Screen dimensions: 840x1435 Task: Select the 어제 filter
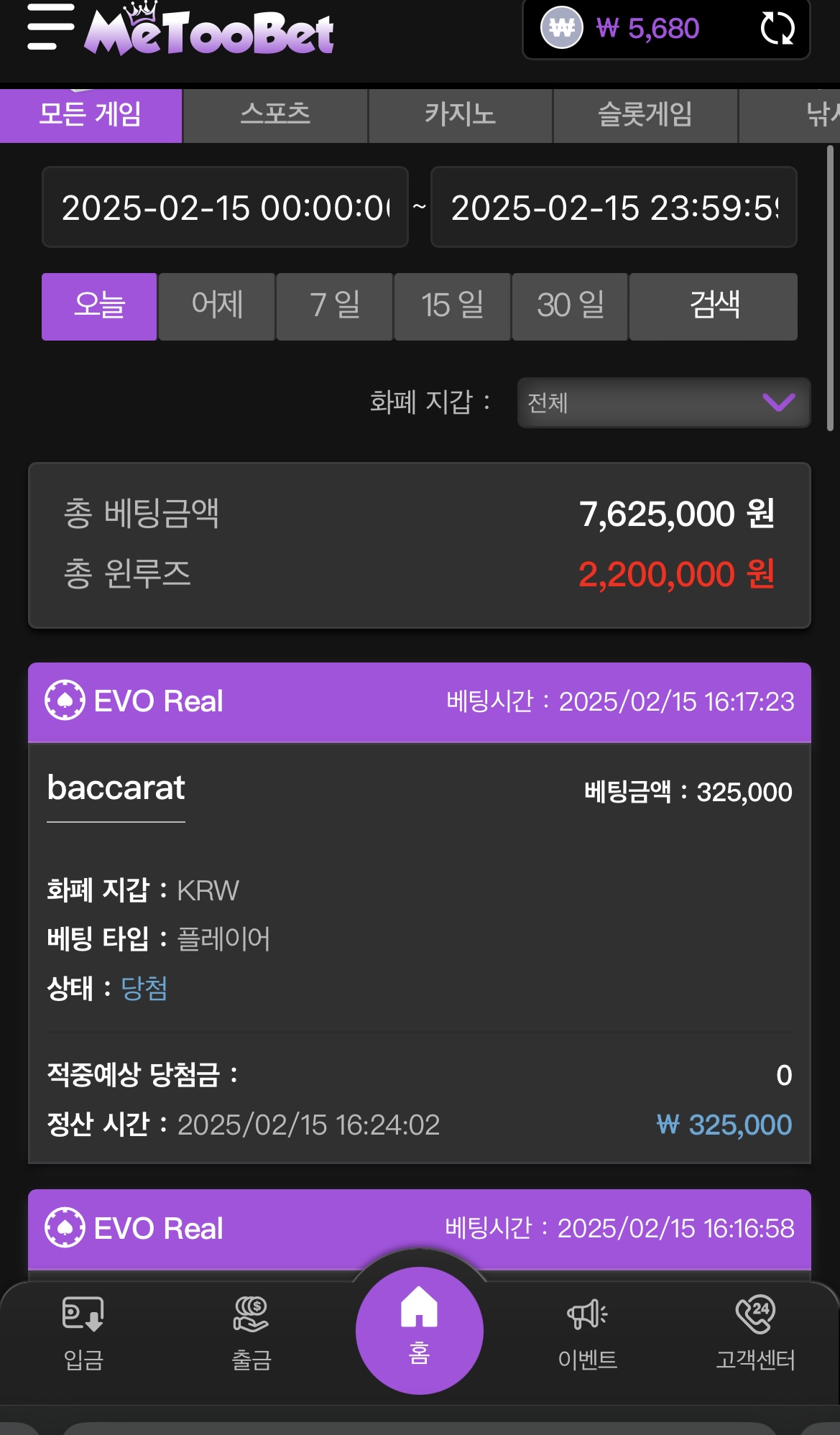[x=217, y=306]
